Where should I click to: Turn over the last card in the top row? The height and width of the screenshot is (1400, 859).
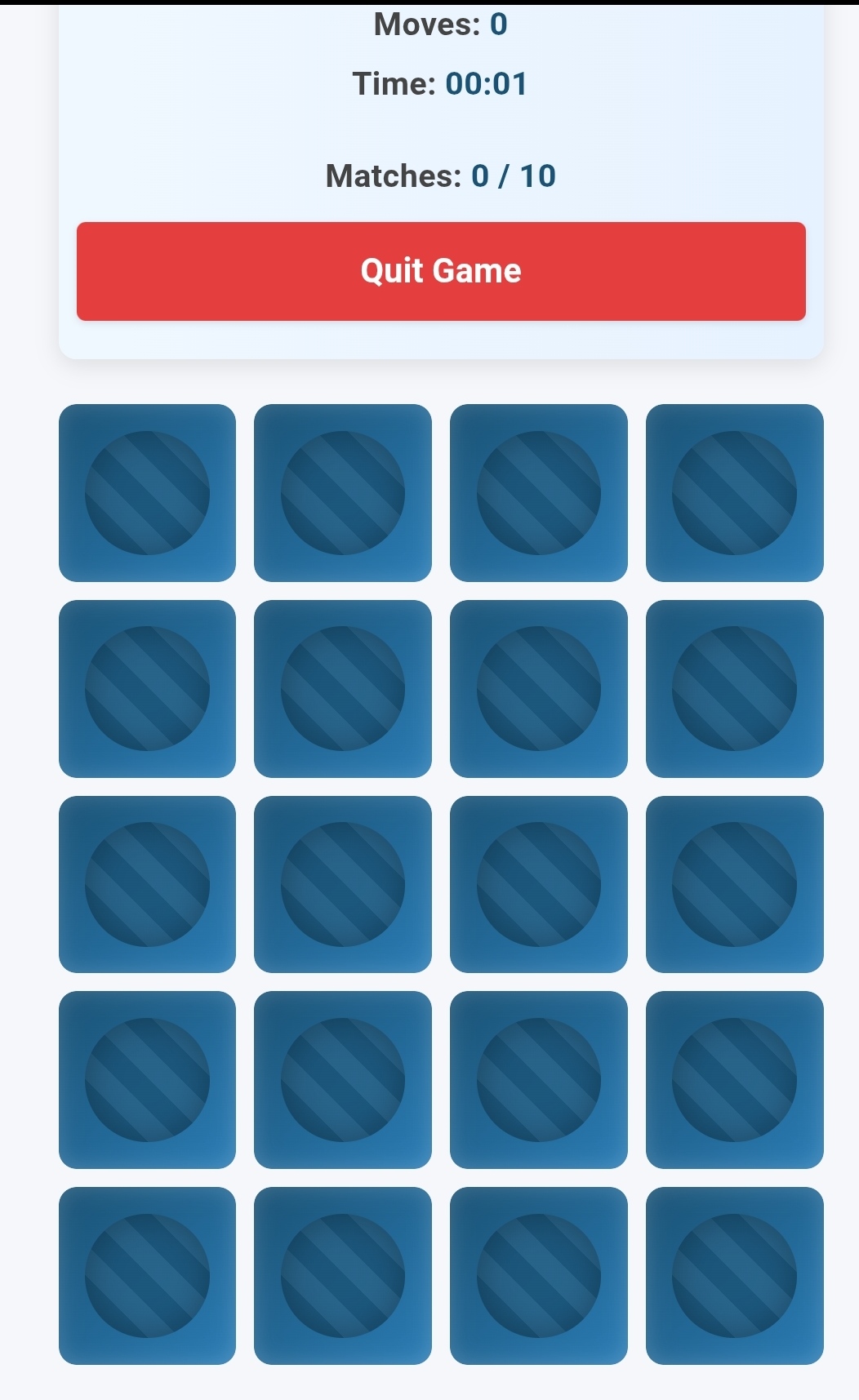coord(734,493)
